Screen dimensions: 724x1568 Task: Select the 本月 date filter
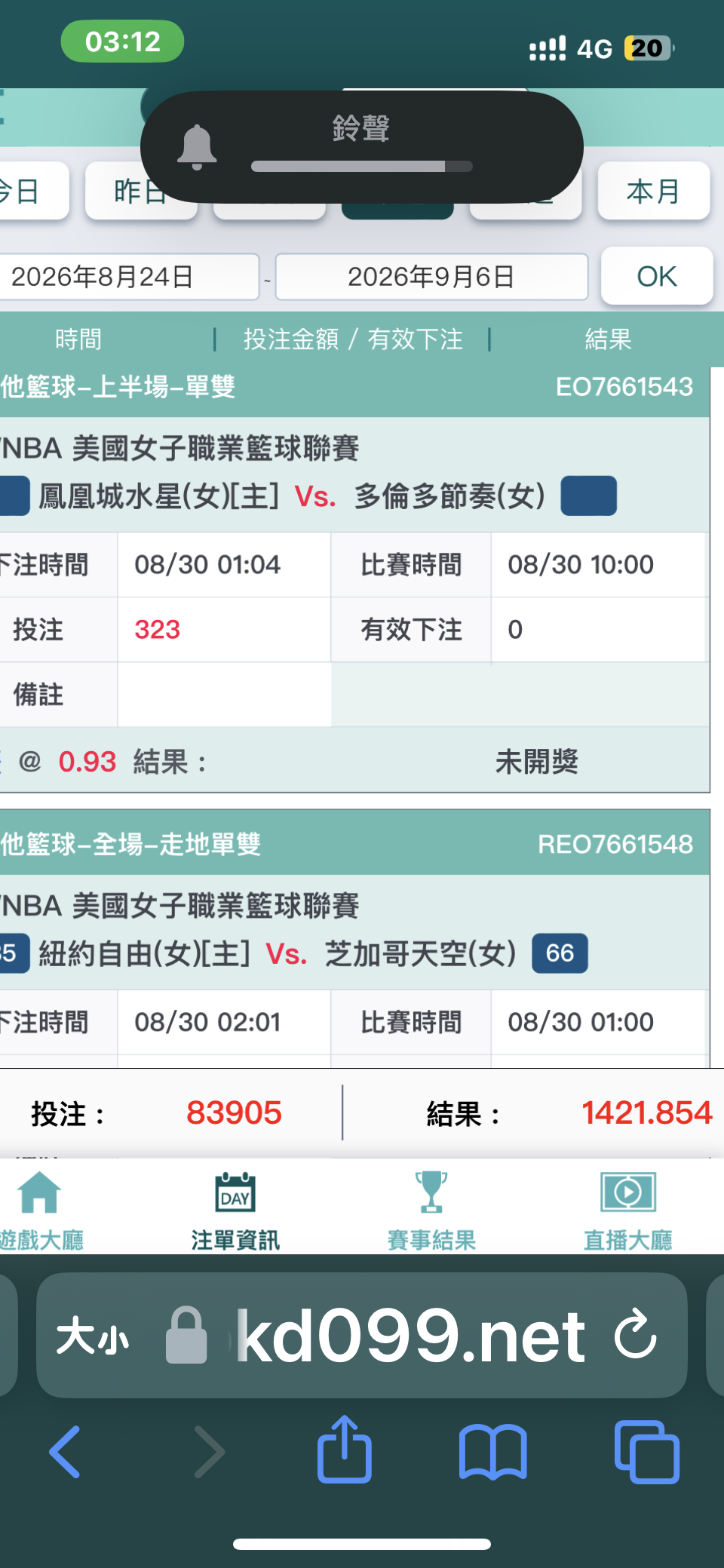coord(654,192)
